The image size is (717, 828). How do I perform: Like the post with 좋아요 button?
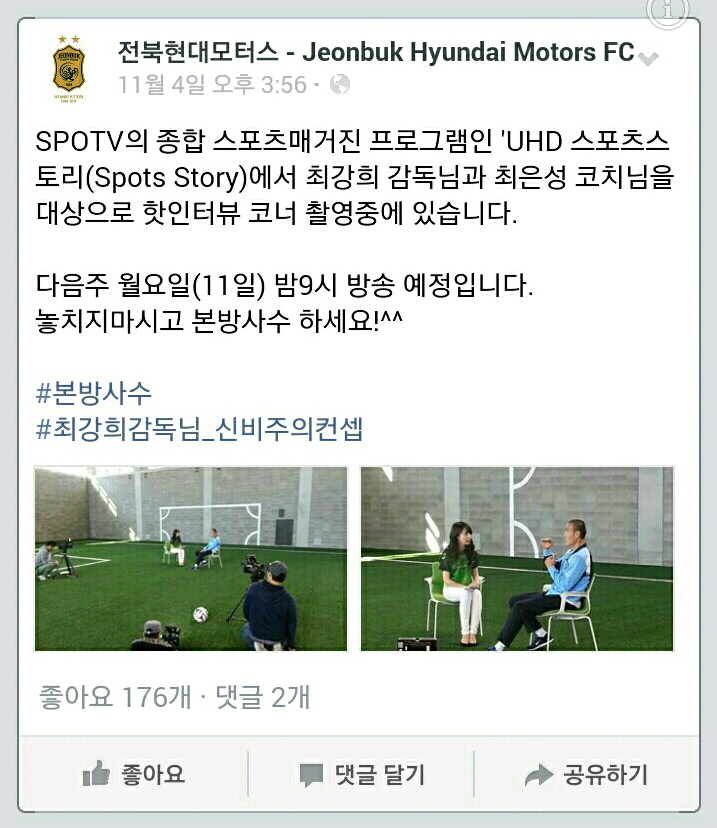133,774
